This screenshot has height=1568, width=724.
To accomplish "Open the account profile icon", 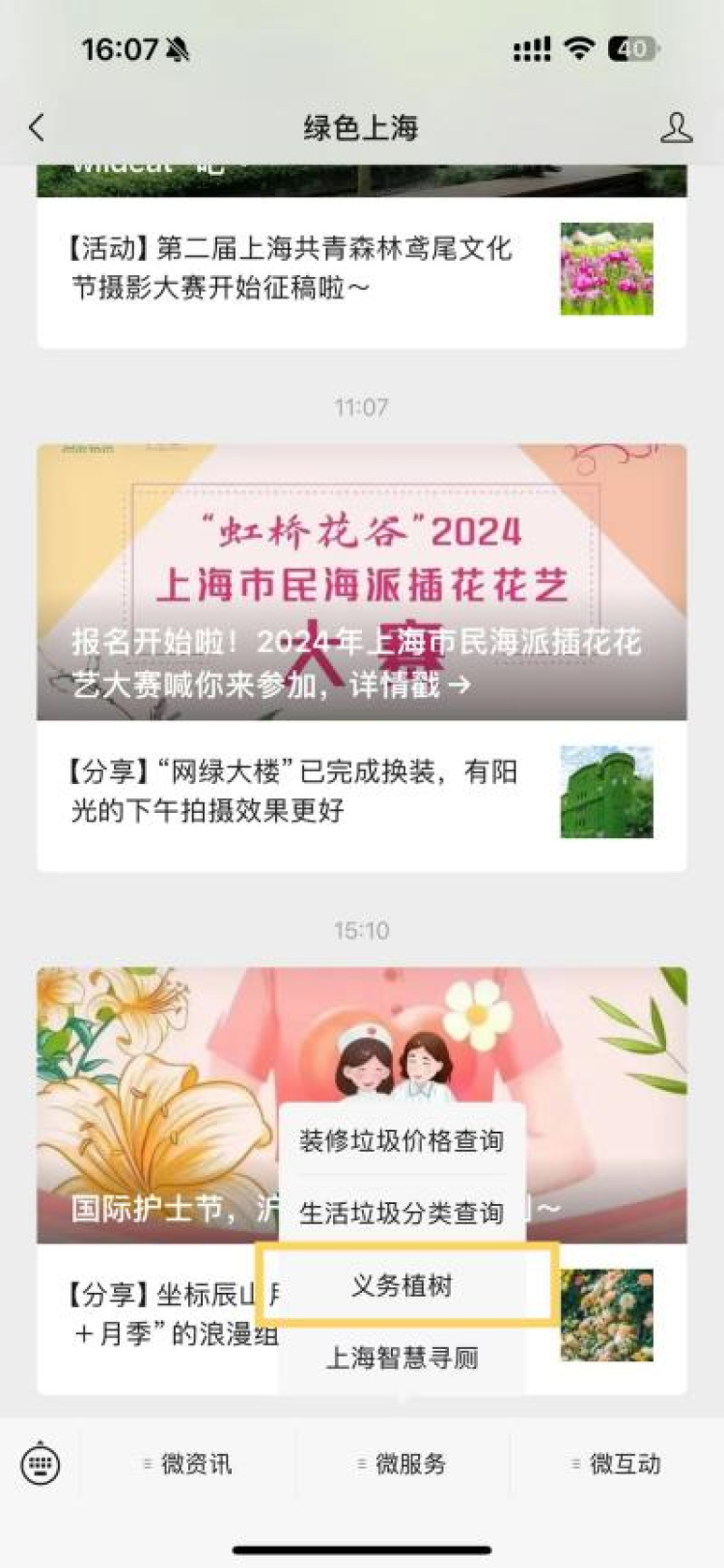I will coord(676,127).
